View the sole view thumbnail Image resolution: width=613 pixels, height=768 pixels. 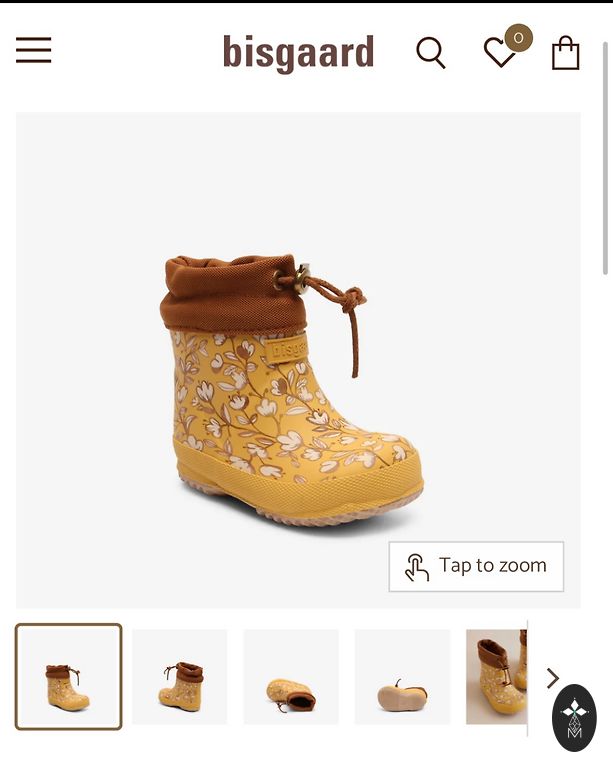click(402, 677)
